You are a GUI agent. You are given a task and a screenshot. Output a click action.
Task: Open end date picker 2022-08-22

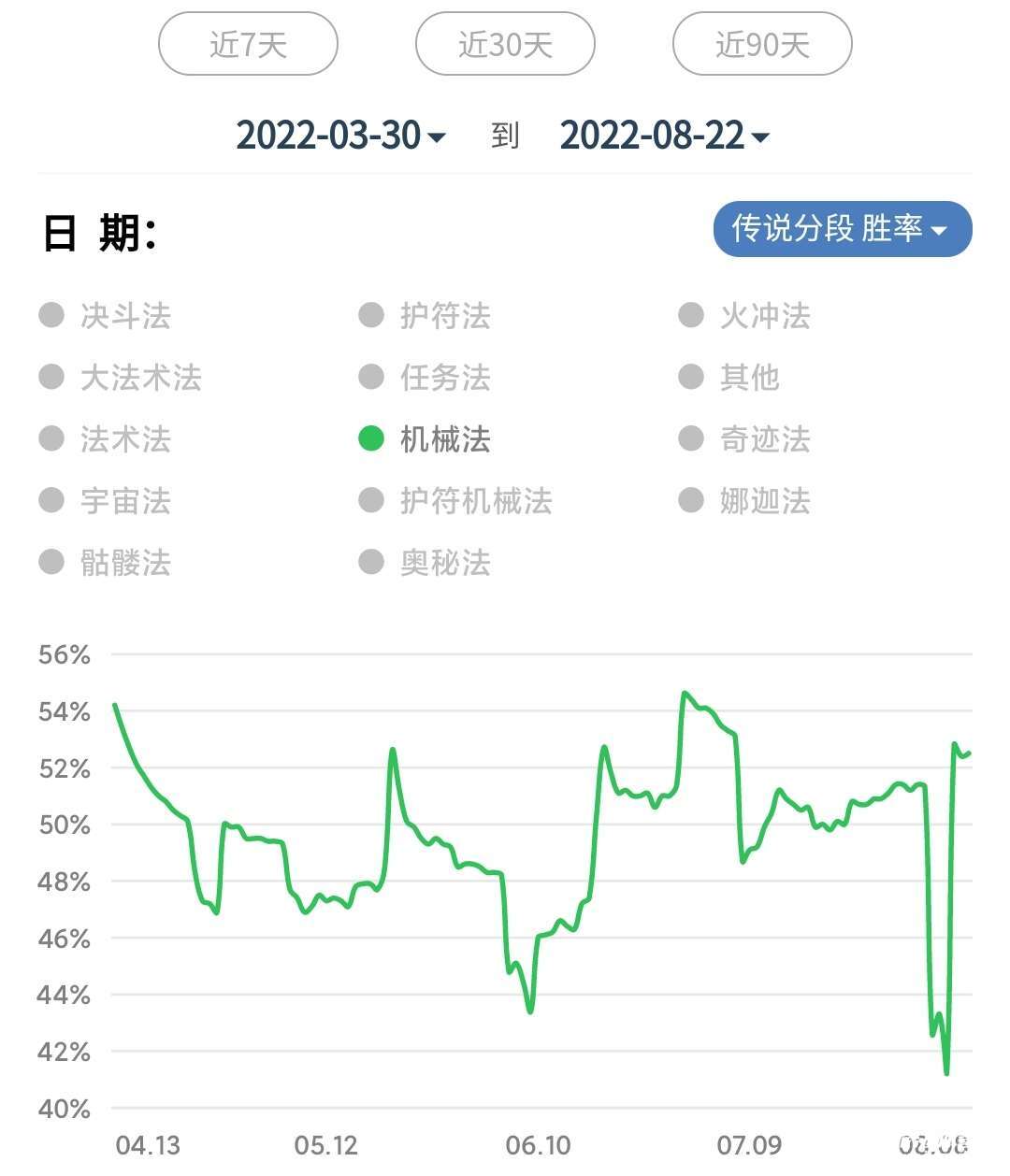[x=664, y=136]
